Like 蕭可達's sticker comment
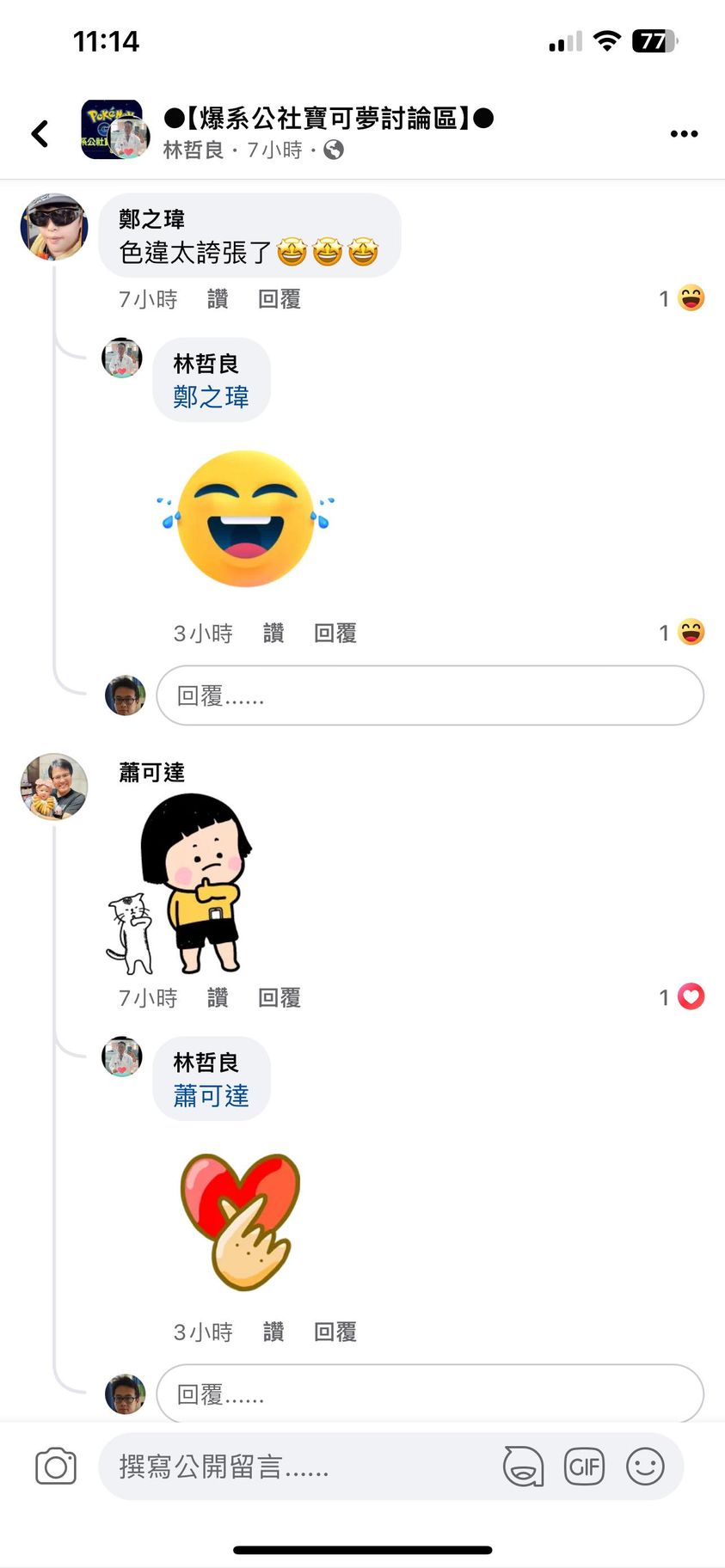Screen dimensions: 725x1568 [x=218, y=998]
